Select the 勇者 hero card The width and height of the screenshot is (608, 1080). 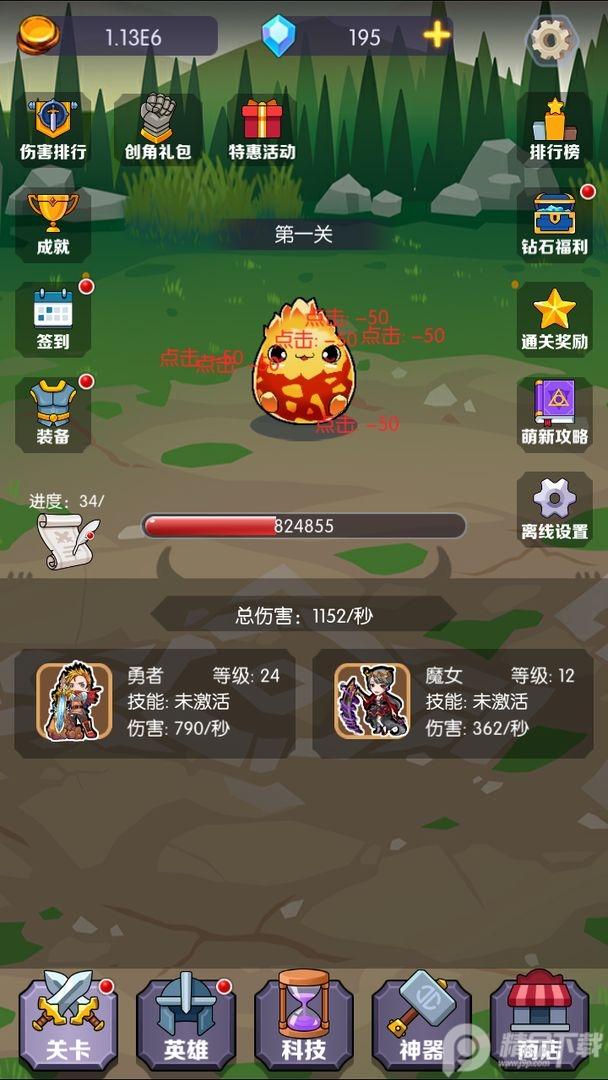point(155,703)
